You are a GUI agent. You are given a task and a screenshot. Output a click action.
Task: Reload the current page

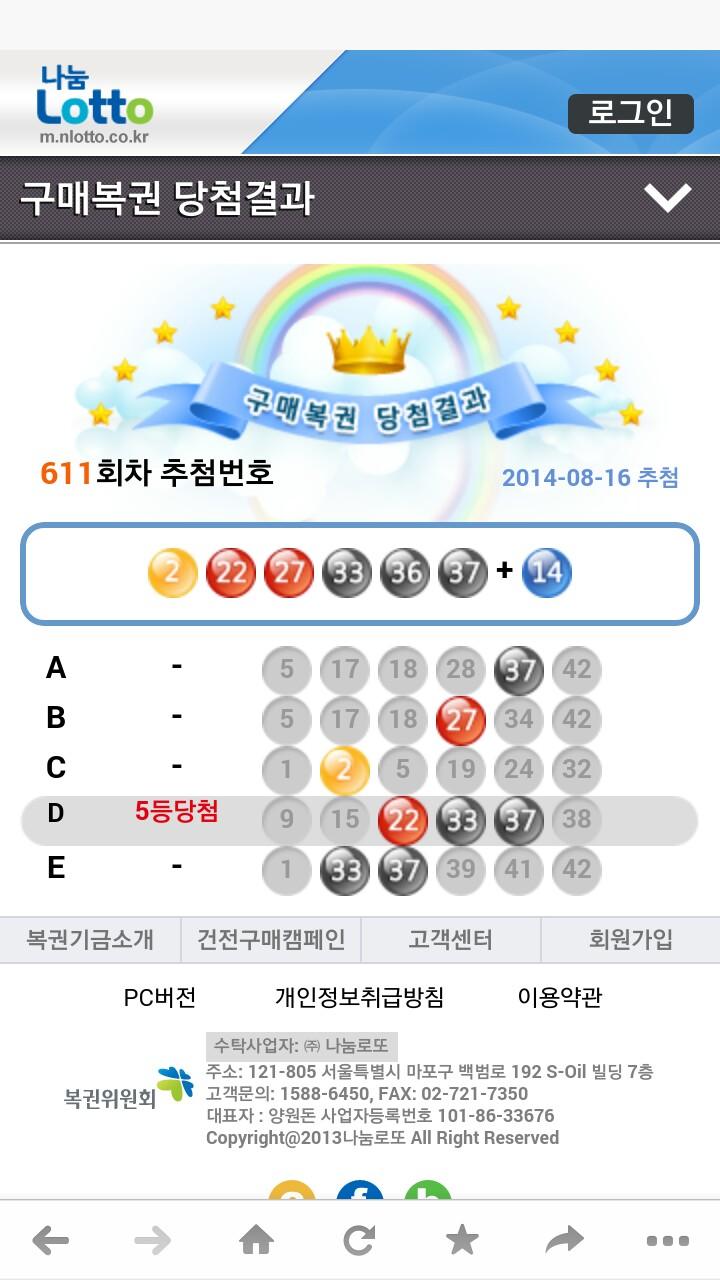pyautogui.click(x=359, y=1241)
